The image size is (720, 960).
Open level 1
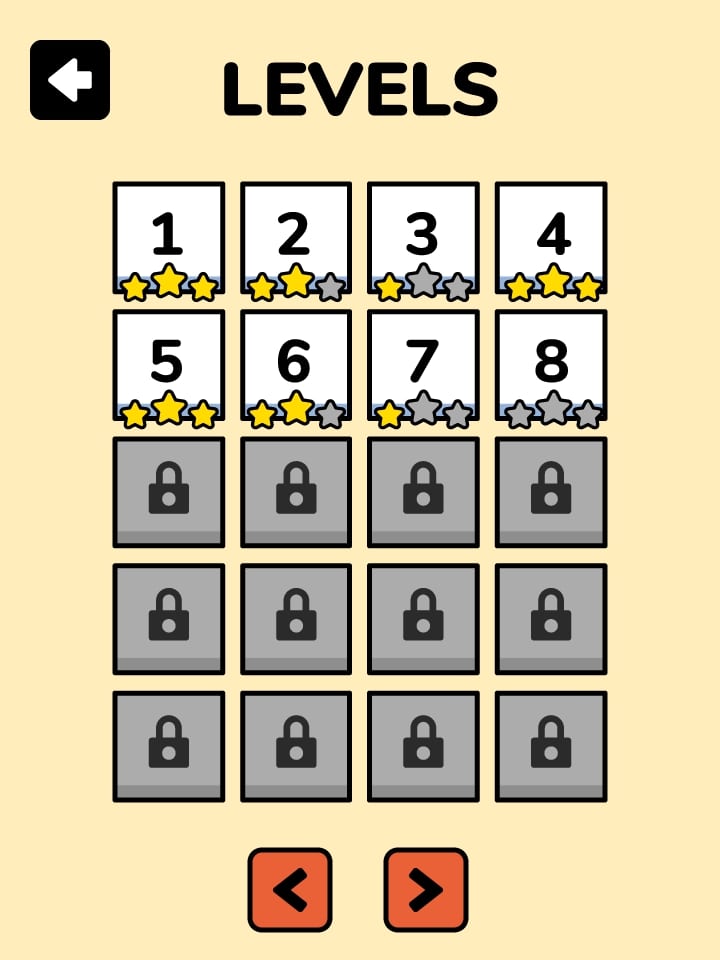point(168,238)
